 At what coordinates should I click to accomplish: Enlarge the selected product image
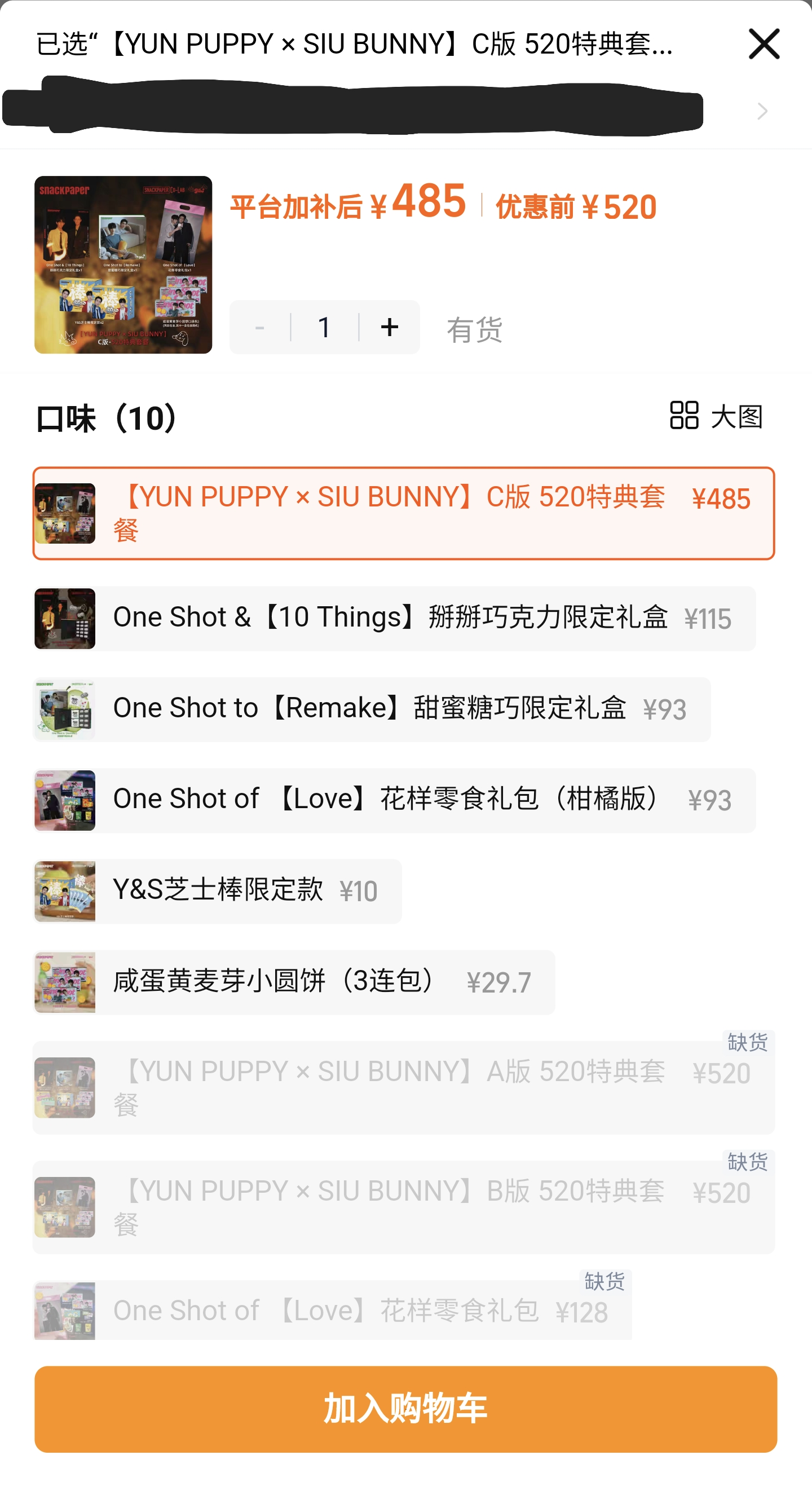click(123, 265)
